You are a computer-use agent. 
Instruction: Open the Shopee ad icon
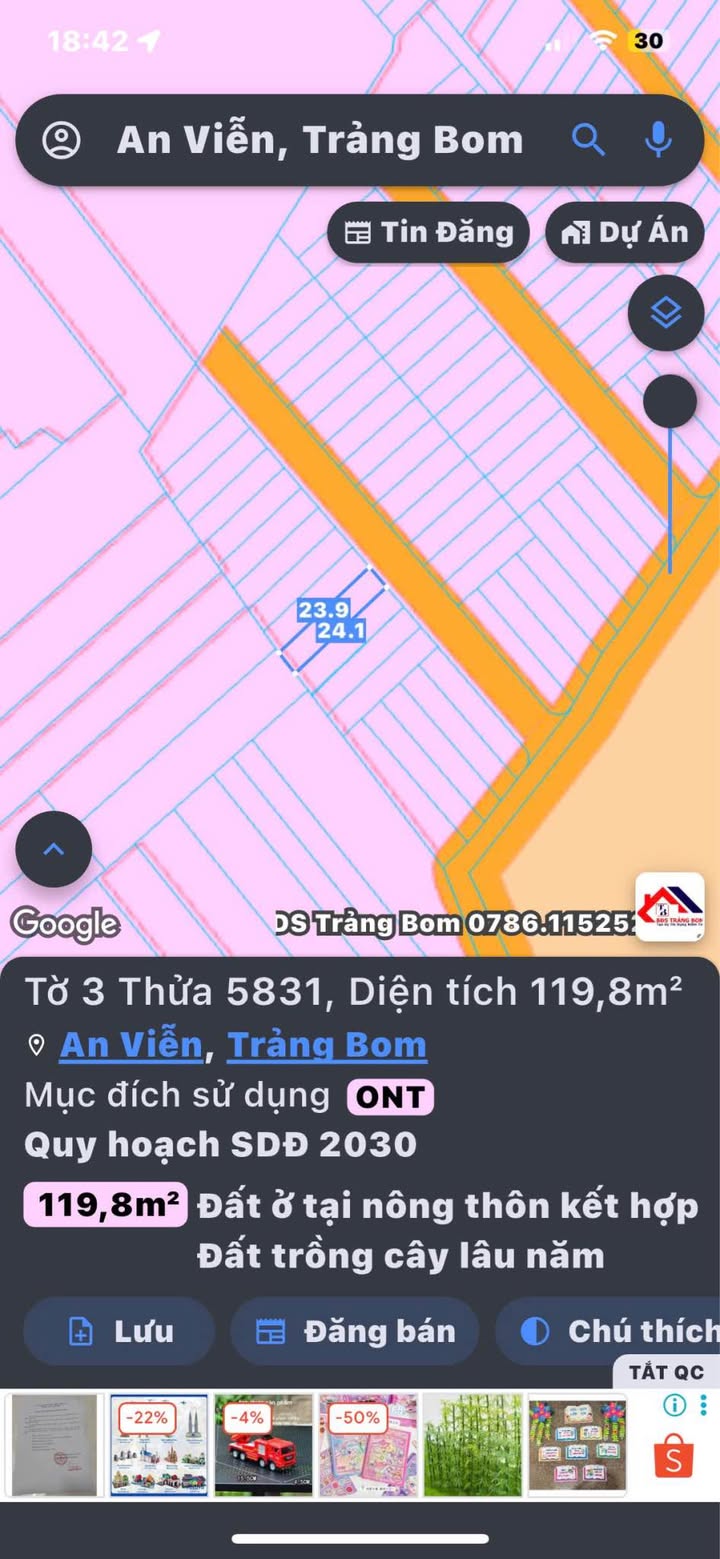coord(674,1459)
